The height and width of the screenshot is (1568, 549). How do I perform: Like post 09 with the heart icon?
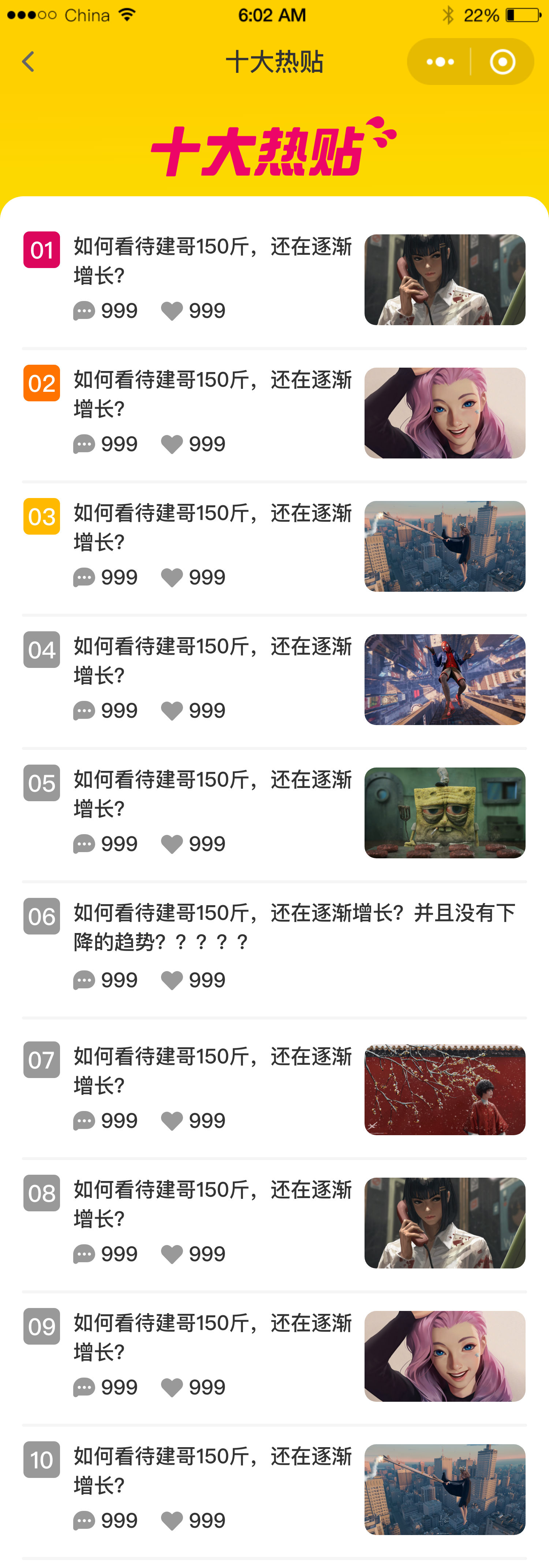172,1388
